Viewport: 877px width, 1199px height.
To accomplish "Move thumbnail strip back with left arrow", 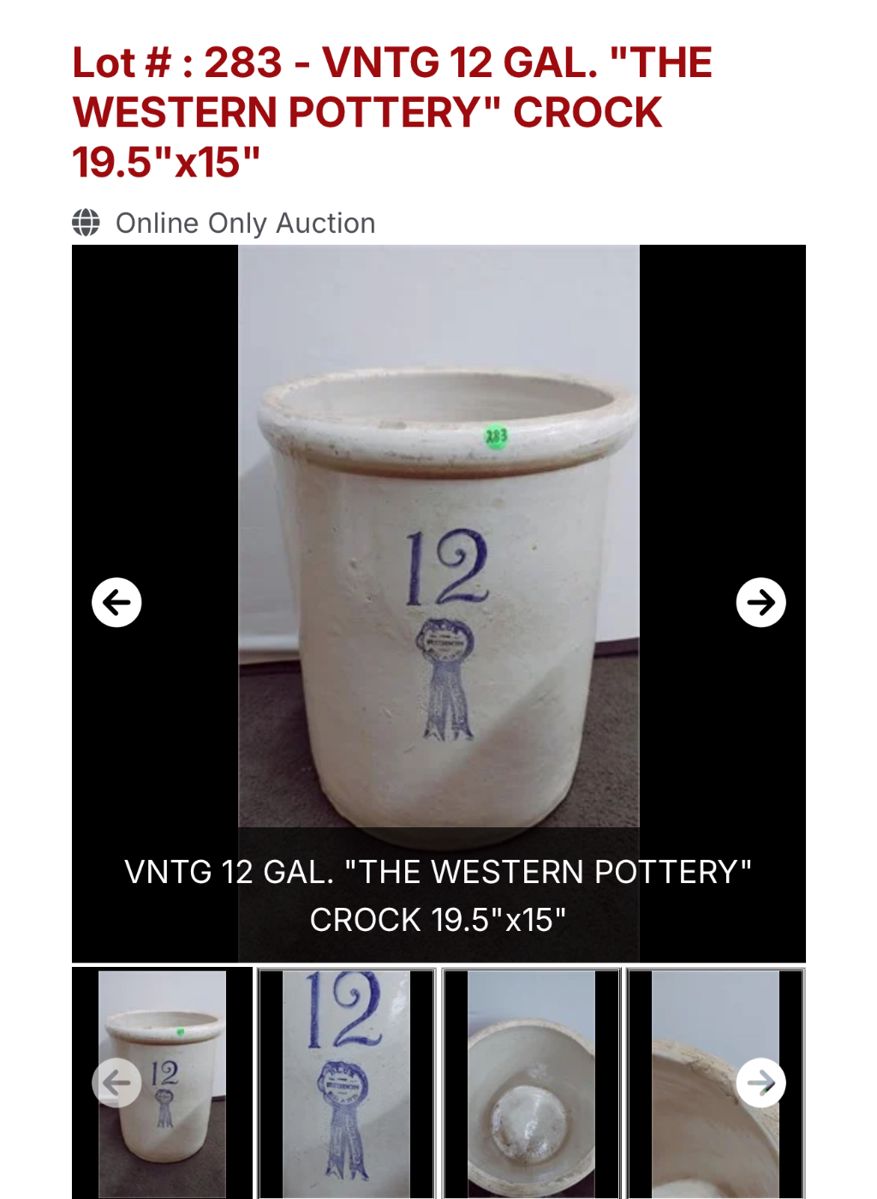I will click(x=117, y=1083).
